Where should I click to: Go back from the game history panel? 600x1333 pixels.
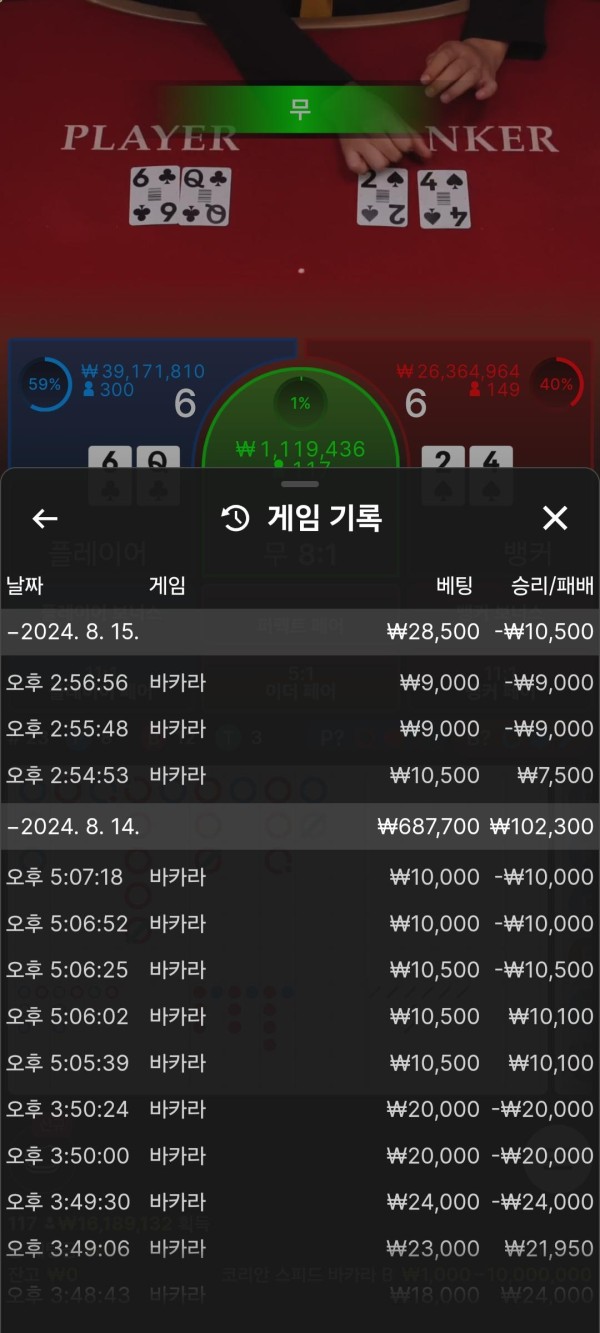point(45,518)
